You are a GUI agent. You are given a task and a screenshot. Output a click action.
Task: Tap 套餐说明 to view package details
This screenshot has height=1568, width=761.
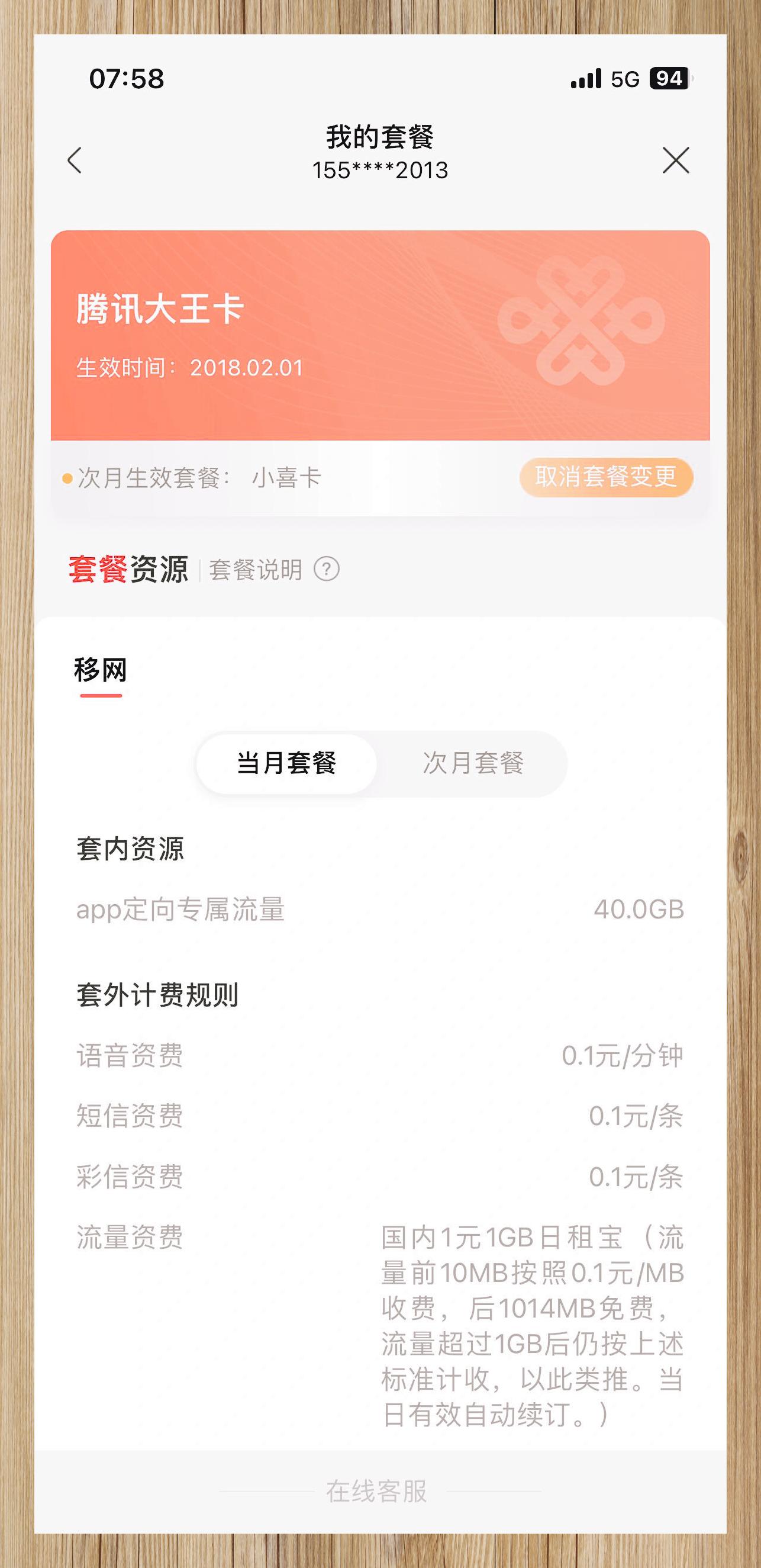pos(256,570)
